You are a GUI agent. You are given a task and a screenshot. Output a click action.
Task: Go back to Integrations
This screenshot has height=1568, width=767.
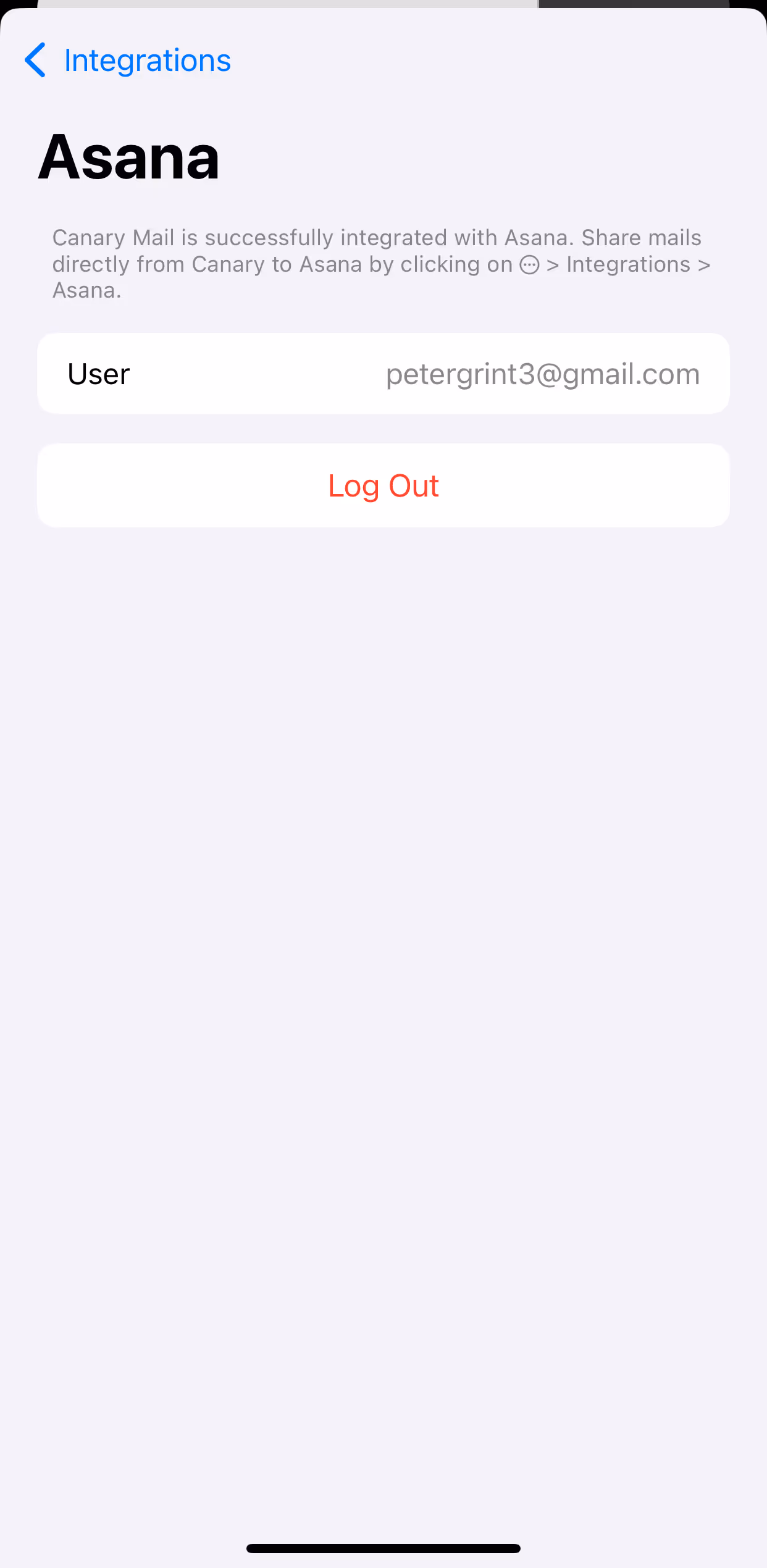127,61
